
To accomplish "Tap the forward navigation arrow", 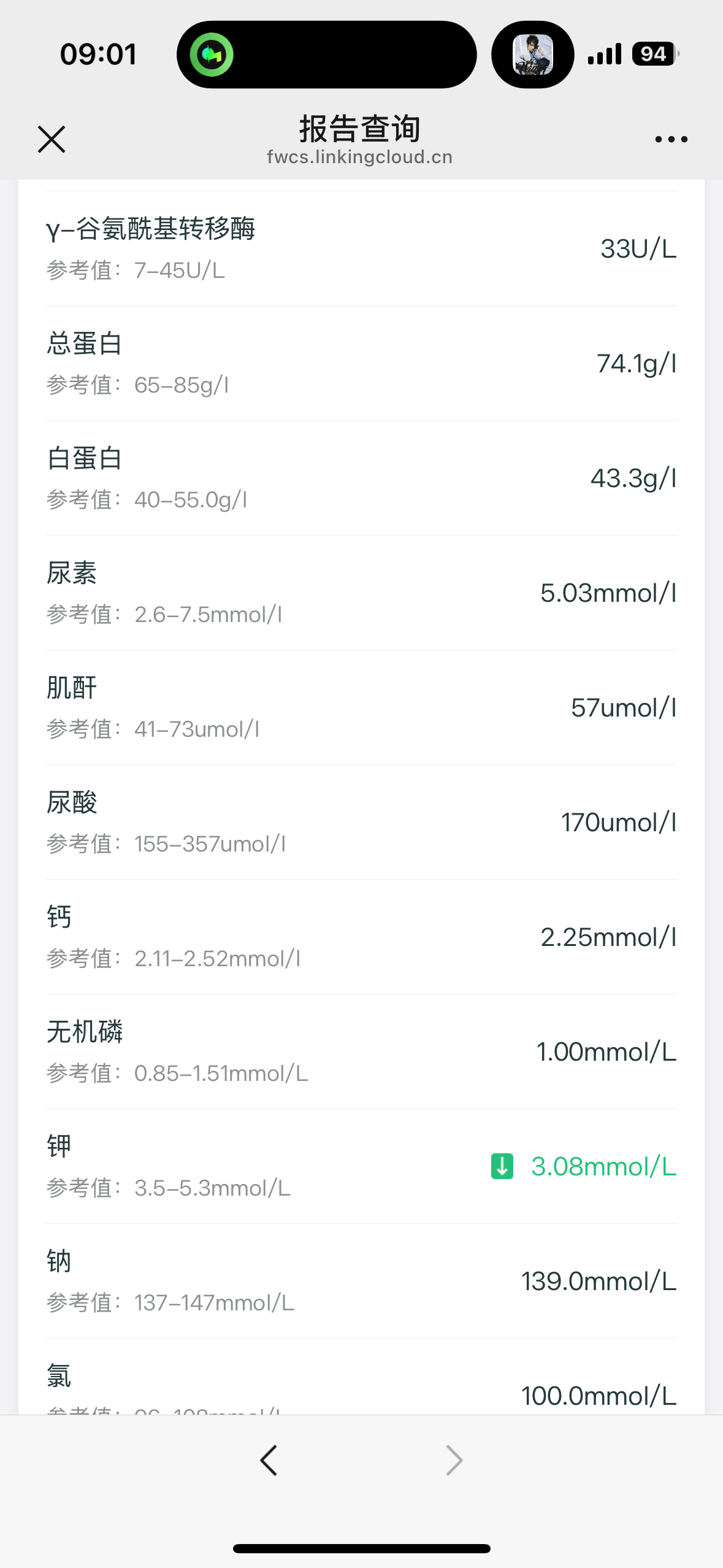I will coord(454,1460).
